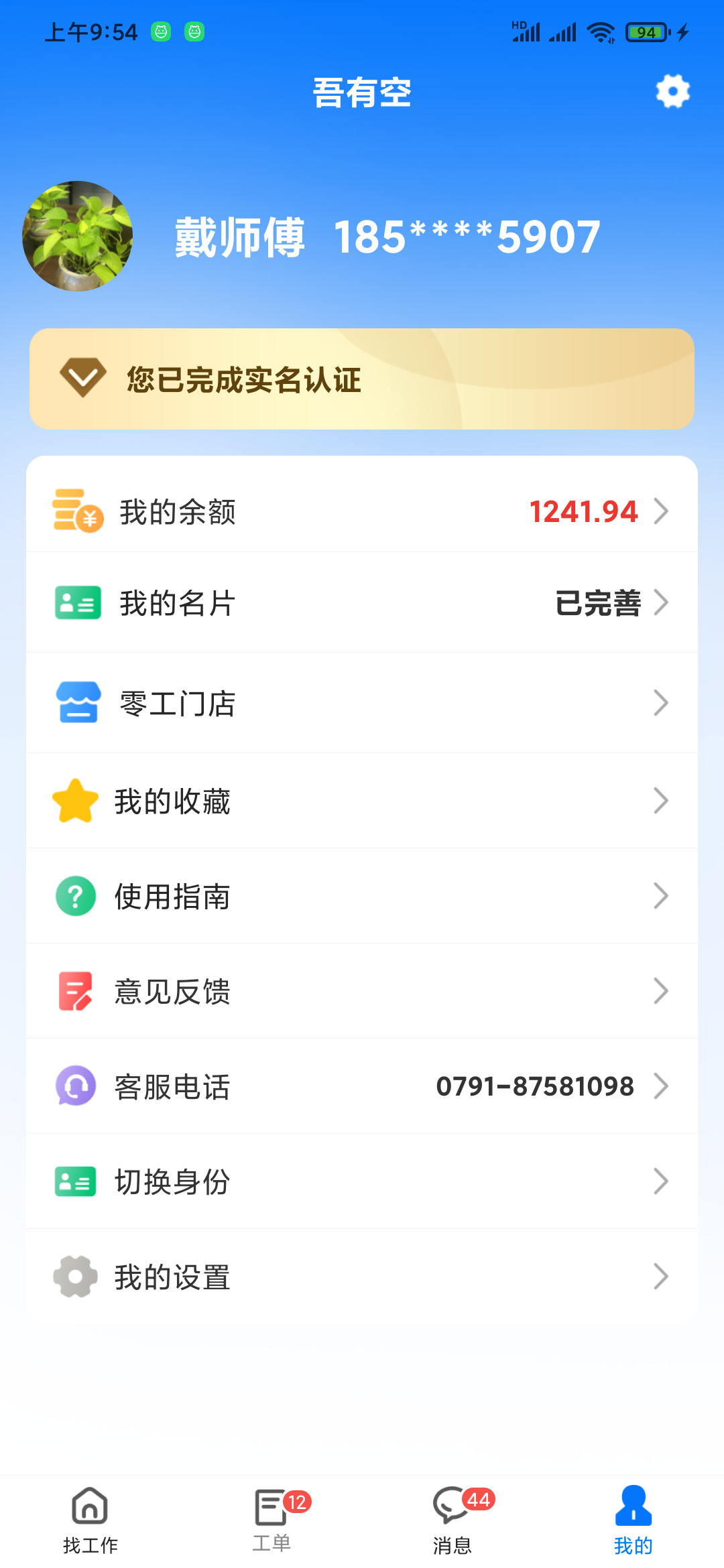Open 我的余额 balance row

tap(362, 511)
